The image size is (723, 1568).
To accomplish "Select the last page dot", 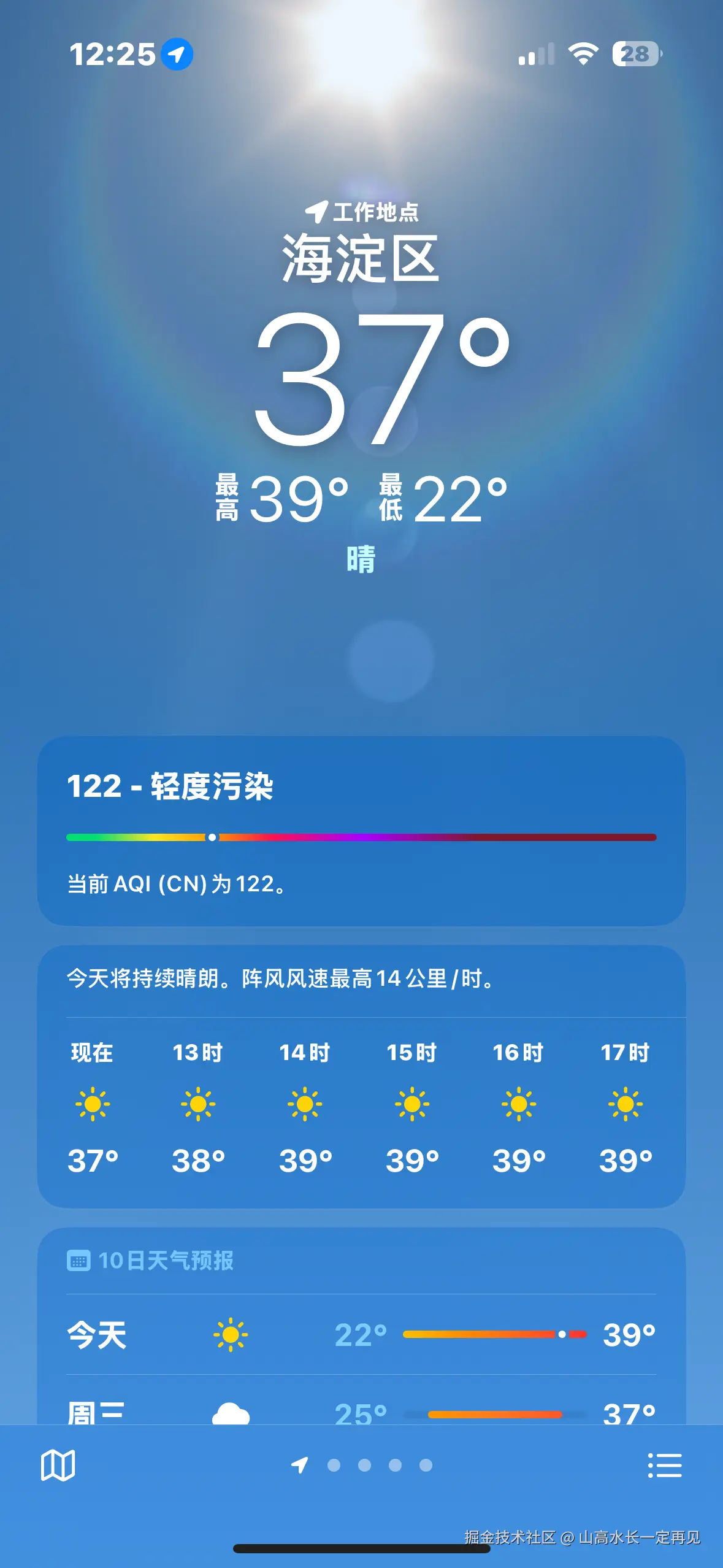I will [x=424, y=1465].
